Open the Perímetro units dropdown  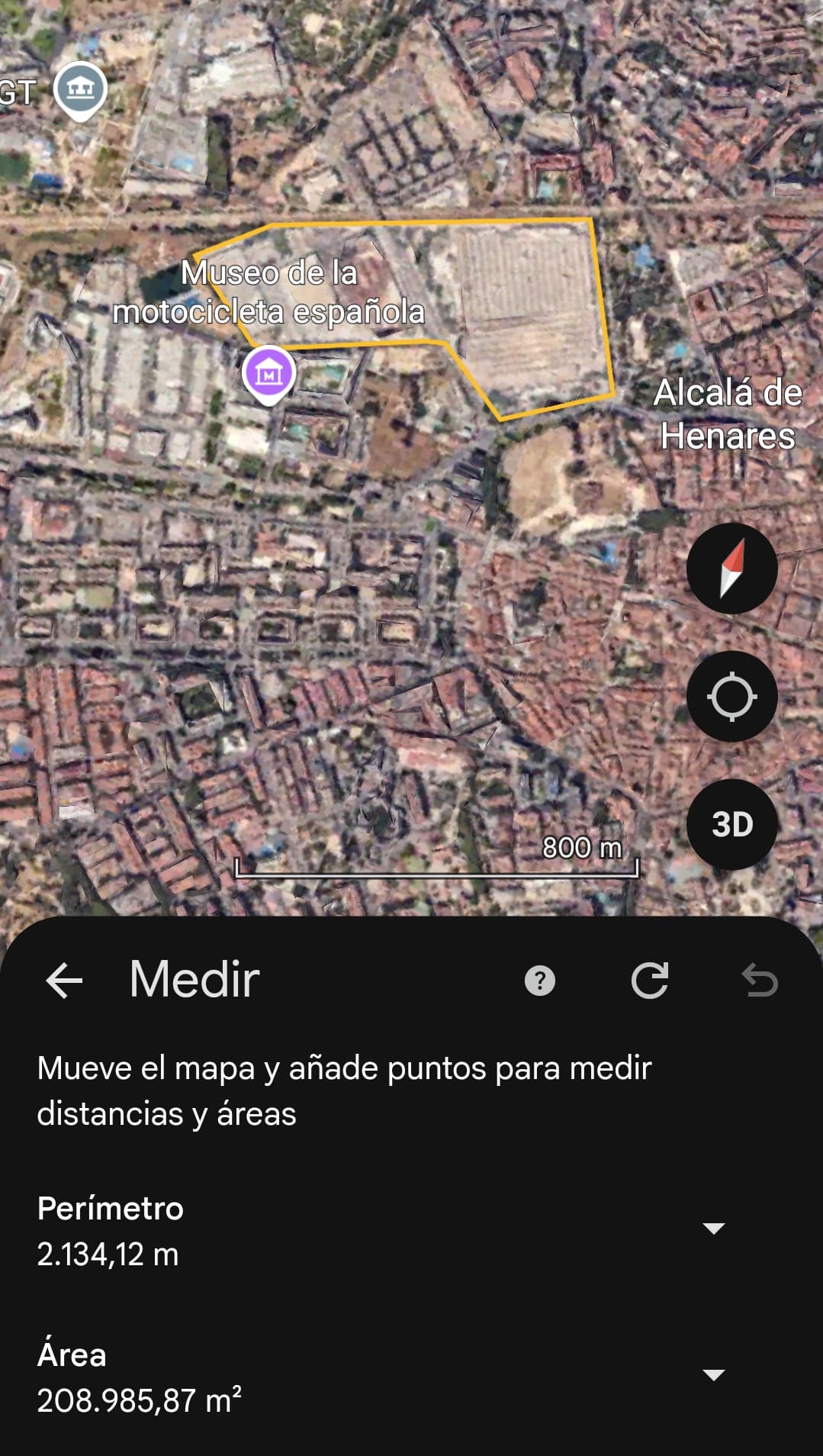pos(713,1228)
